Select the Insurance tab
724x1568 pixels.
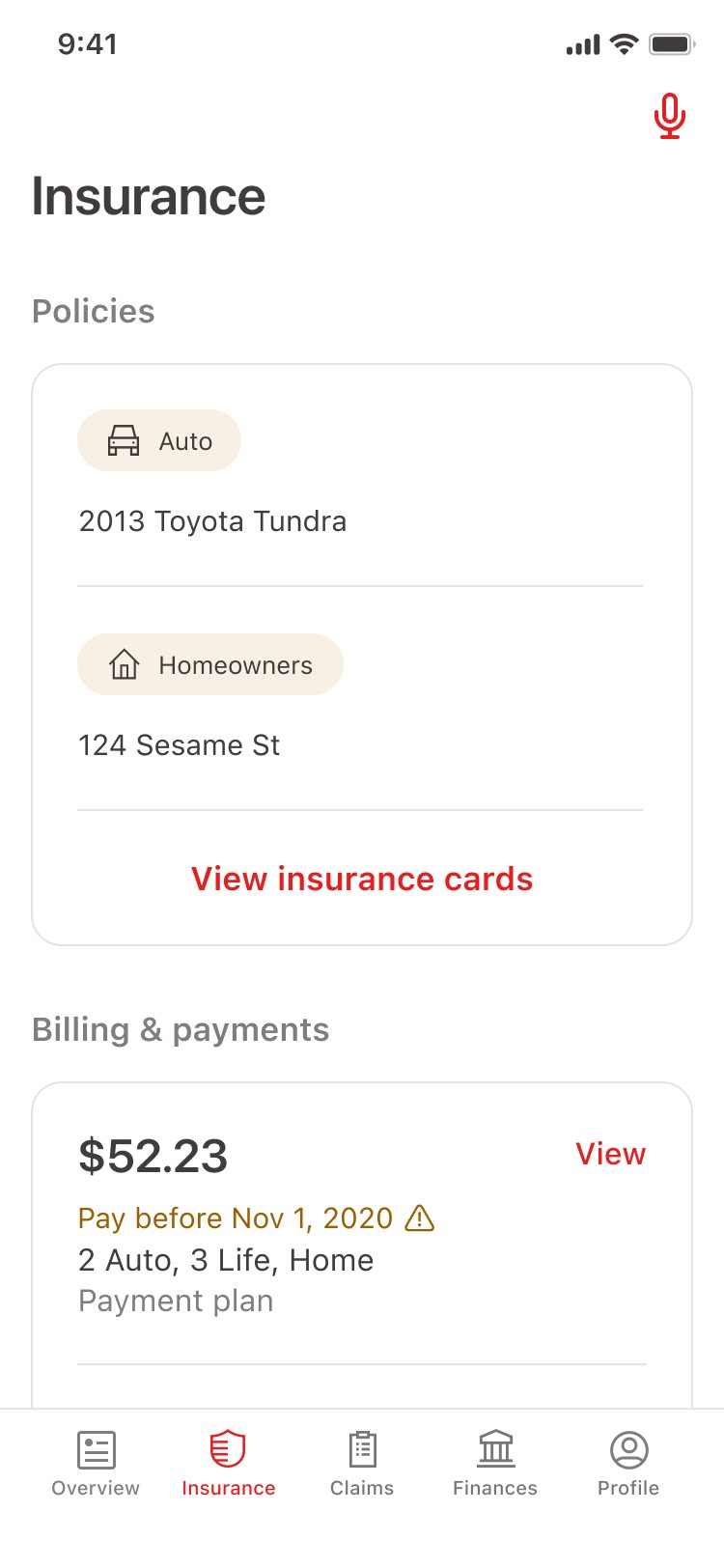click(229, 1463)
